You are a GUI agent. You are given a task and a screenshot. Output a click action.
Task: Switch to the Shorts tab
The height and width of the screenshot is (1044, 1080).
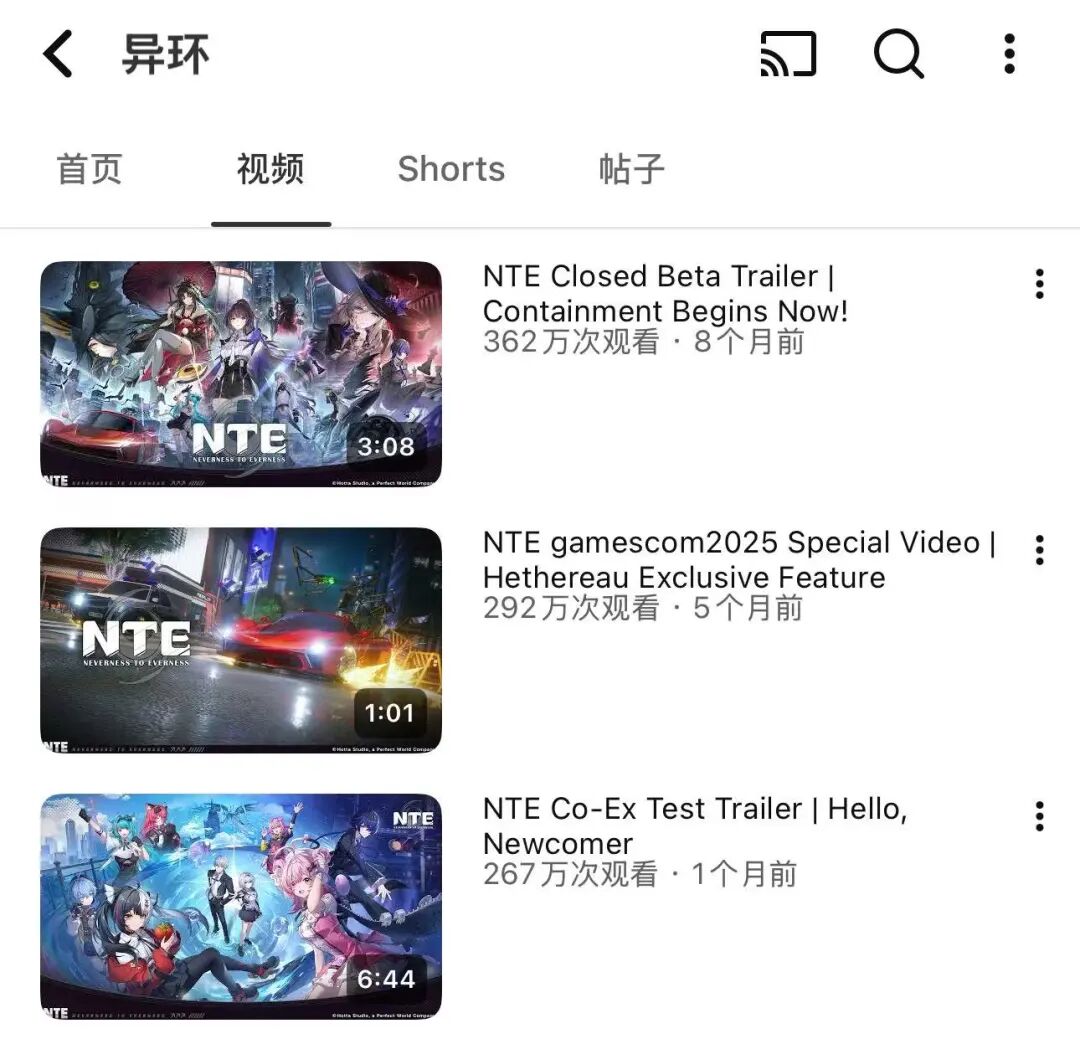(451, 169)
